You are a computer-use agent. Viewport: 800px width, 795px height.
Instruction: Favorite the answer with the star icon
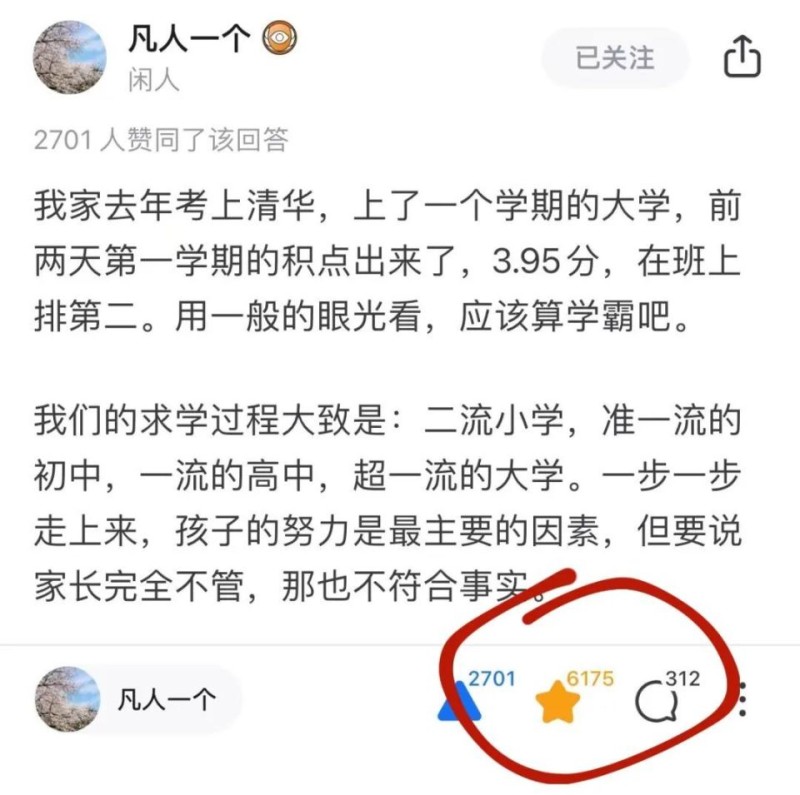(557, 704)
